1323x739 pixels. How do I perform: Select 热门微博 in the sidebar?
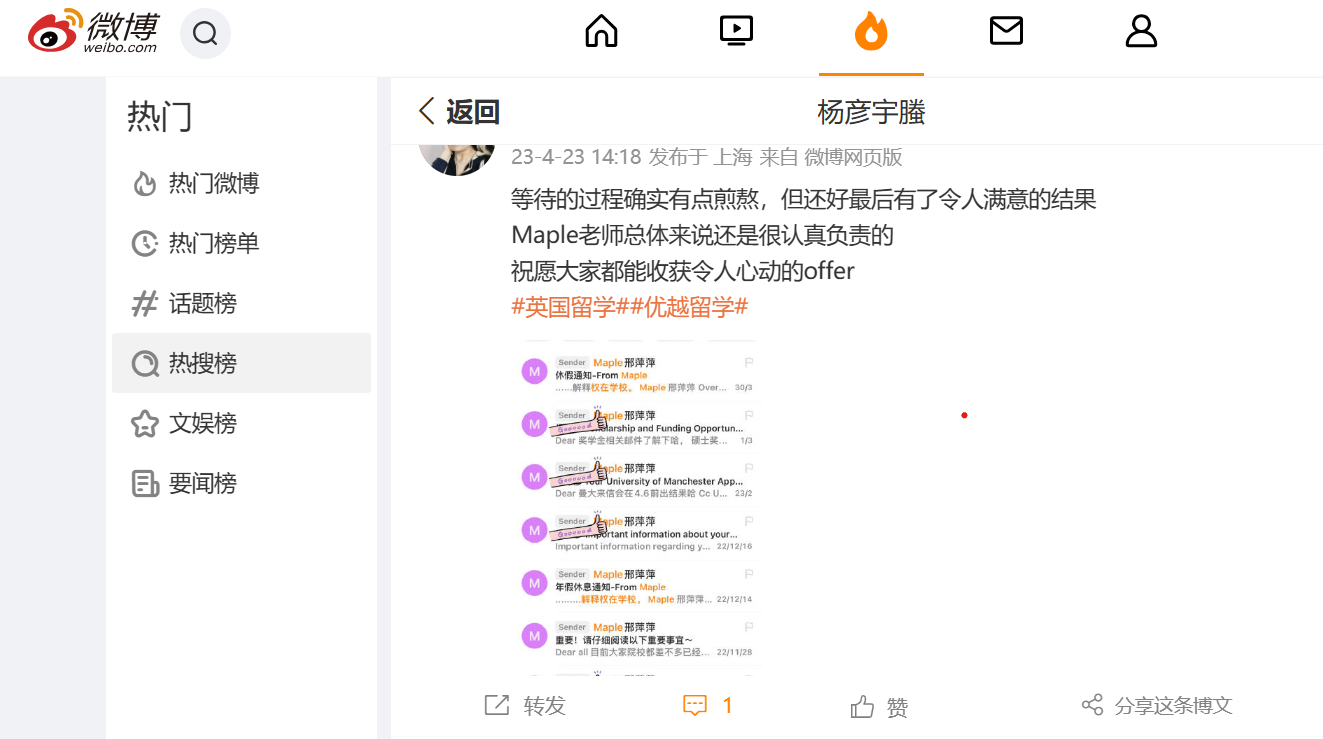[213, 183]
